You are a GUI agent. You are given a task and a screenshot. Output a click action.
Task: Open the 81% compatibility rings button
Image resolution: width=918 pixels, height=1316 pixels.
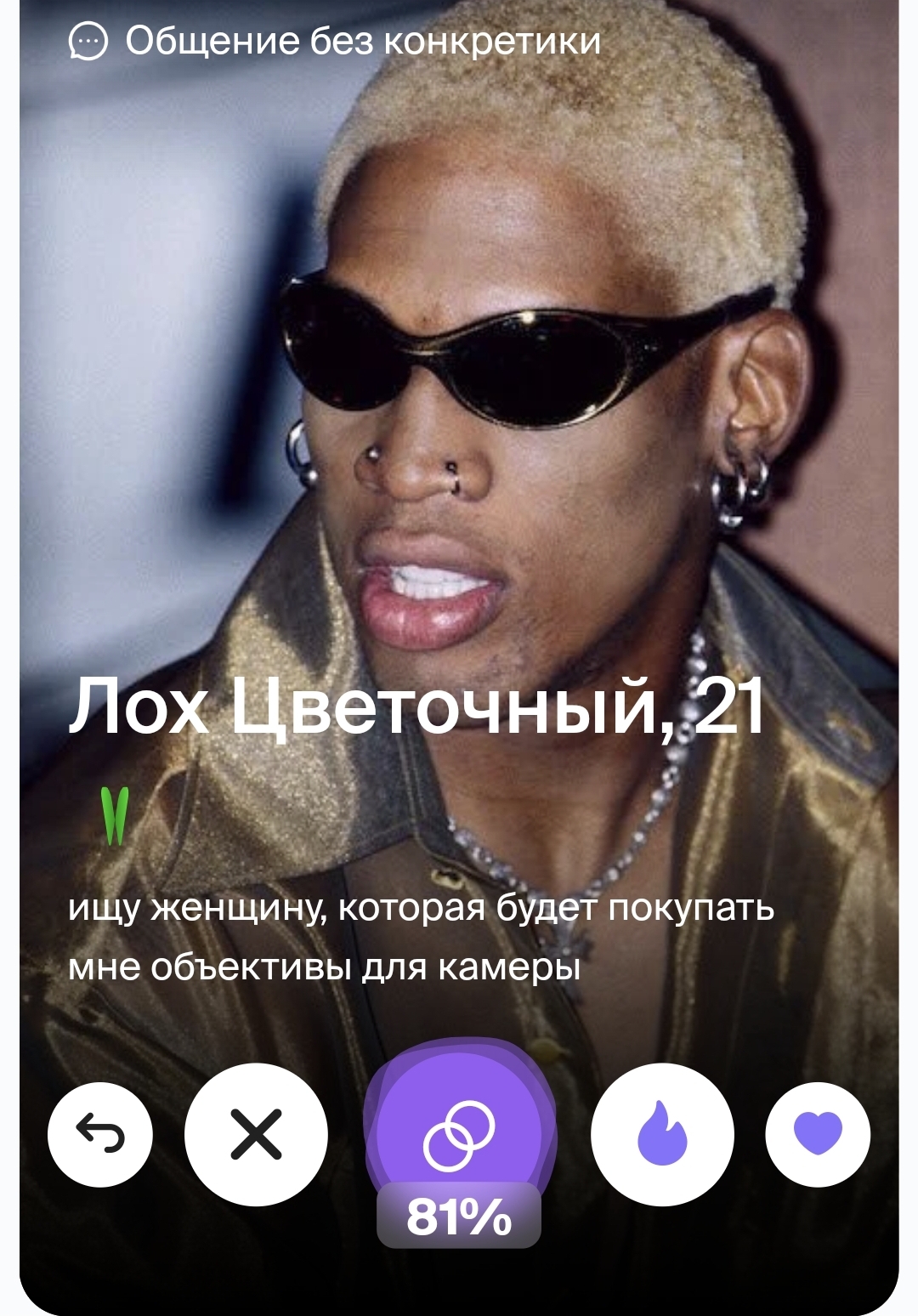point(459,1136)
